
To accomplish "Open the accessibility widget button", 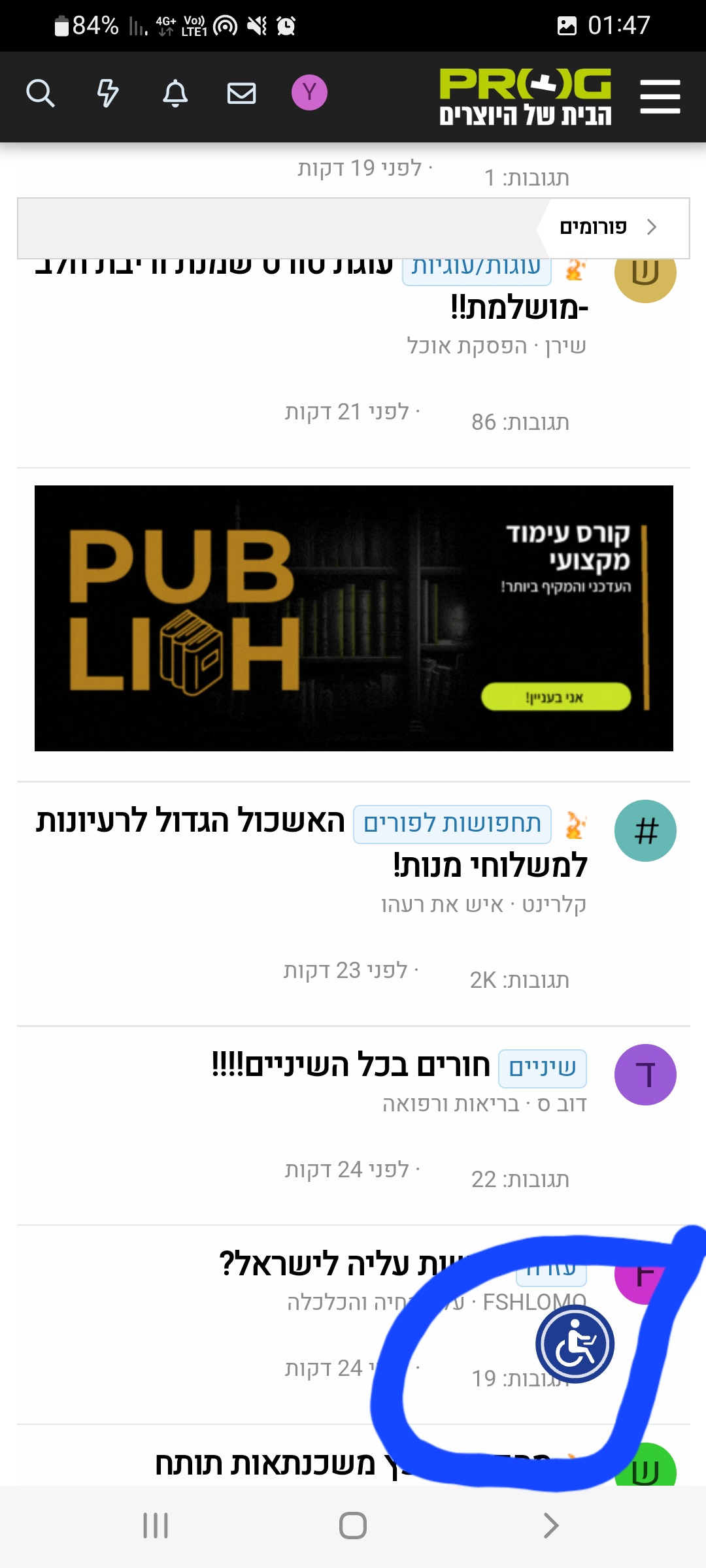I will point(575,1345).
